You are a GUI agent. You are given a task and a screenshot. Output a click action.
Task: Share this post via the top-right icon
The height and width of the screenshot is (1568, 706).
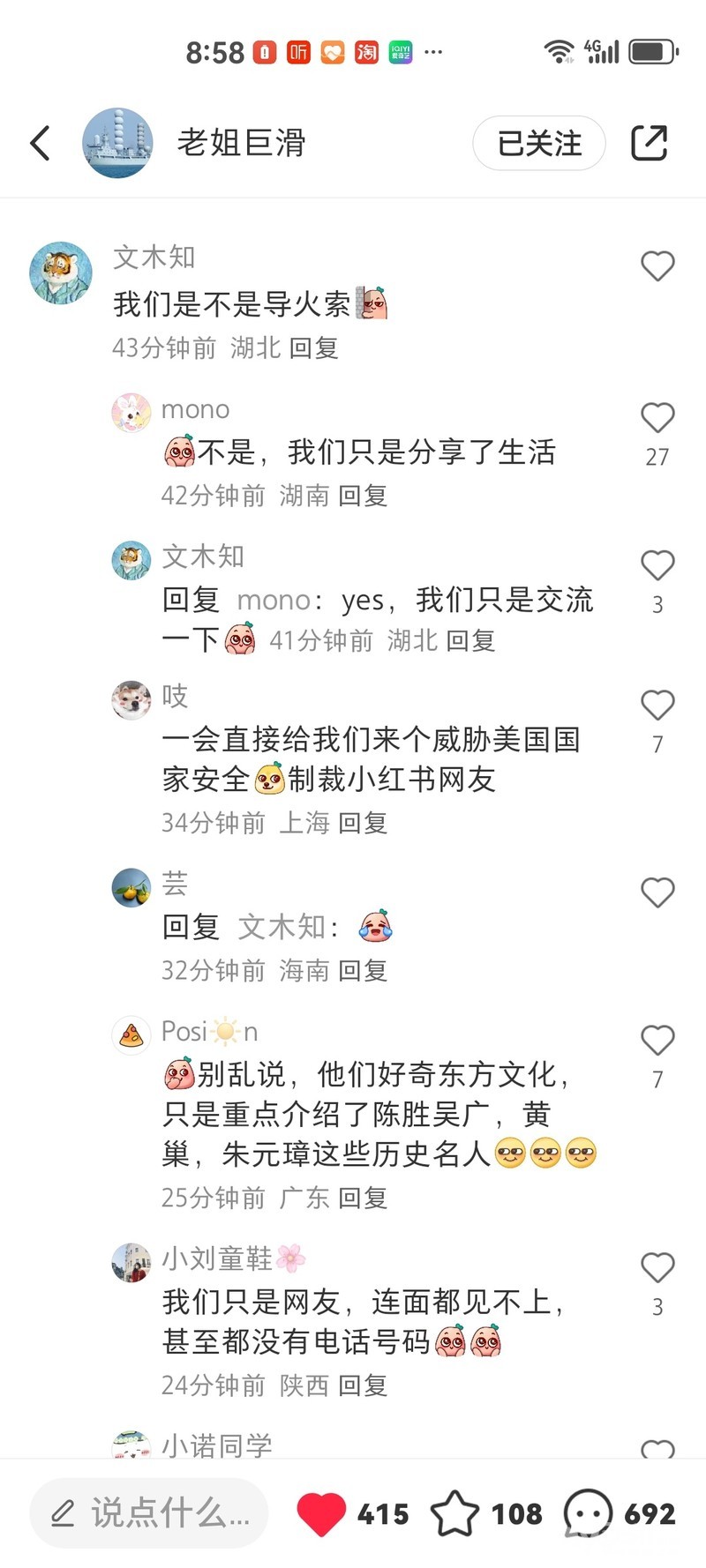click(x=649, y=143)
